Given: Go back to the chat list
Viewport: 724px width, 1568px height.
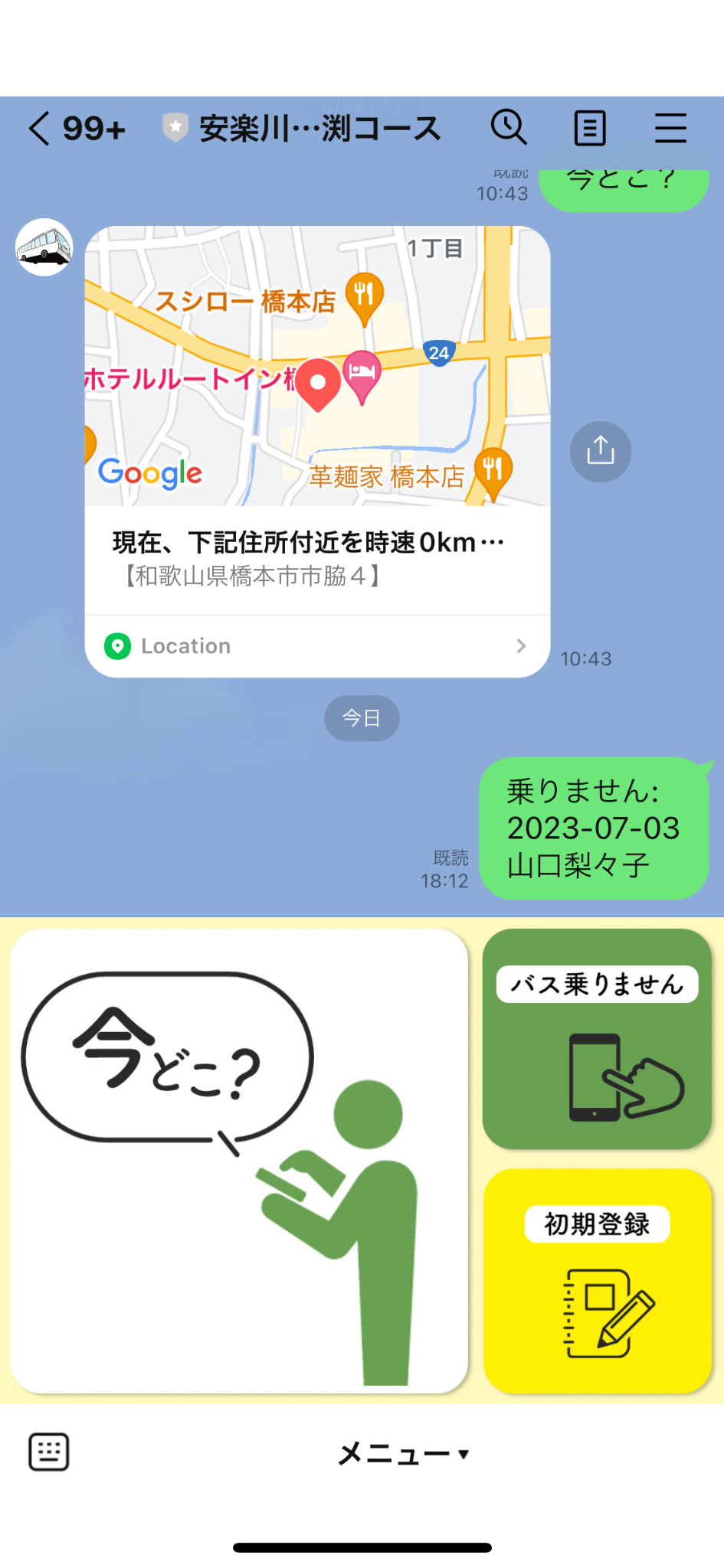Looking at the screenshot, I should pyautogui.click(x=40, y=128).
